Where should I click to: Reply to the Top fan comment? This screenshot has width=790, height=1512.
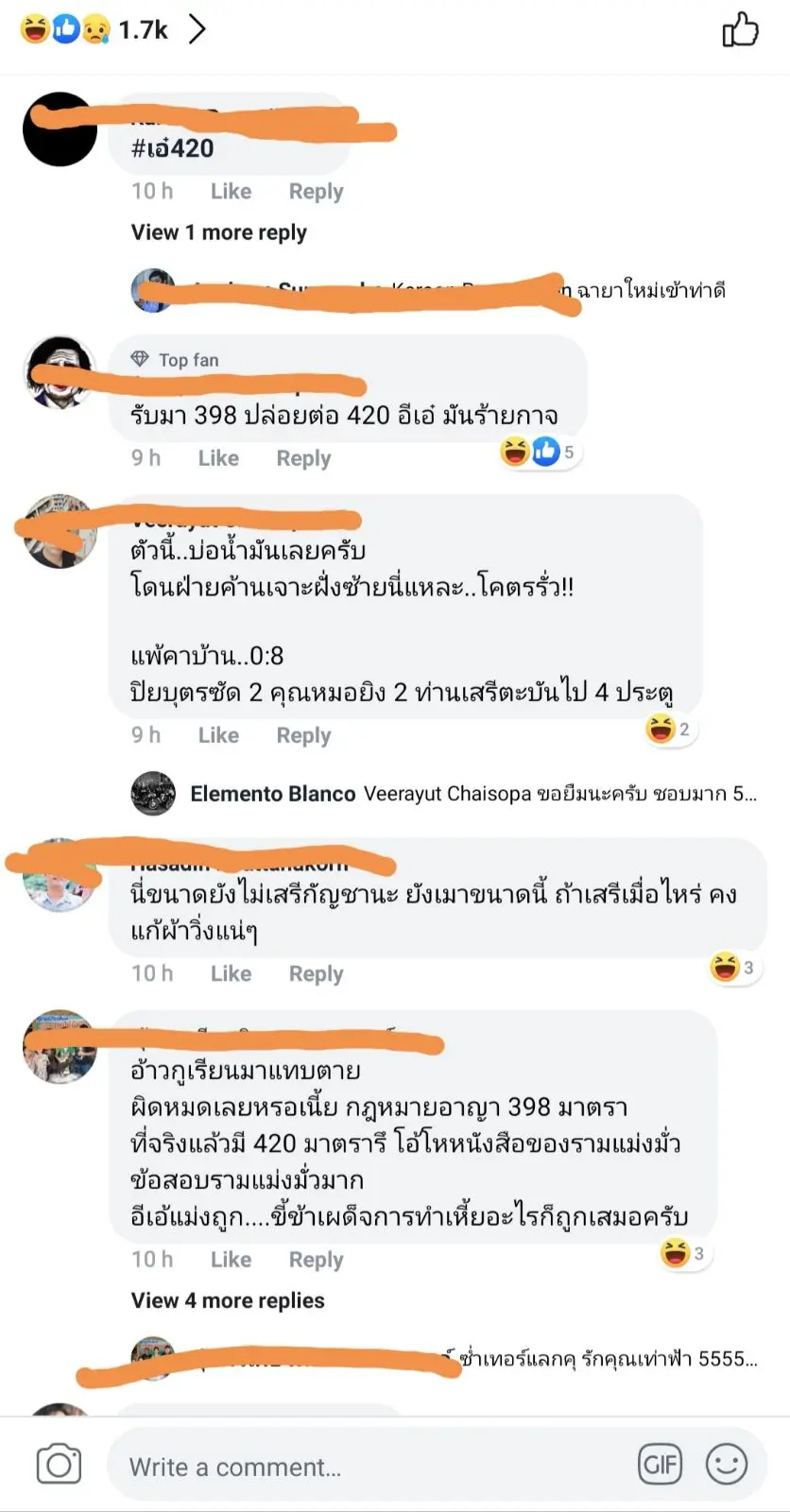pos(303,458)
